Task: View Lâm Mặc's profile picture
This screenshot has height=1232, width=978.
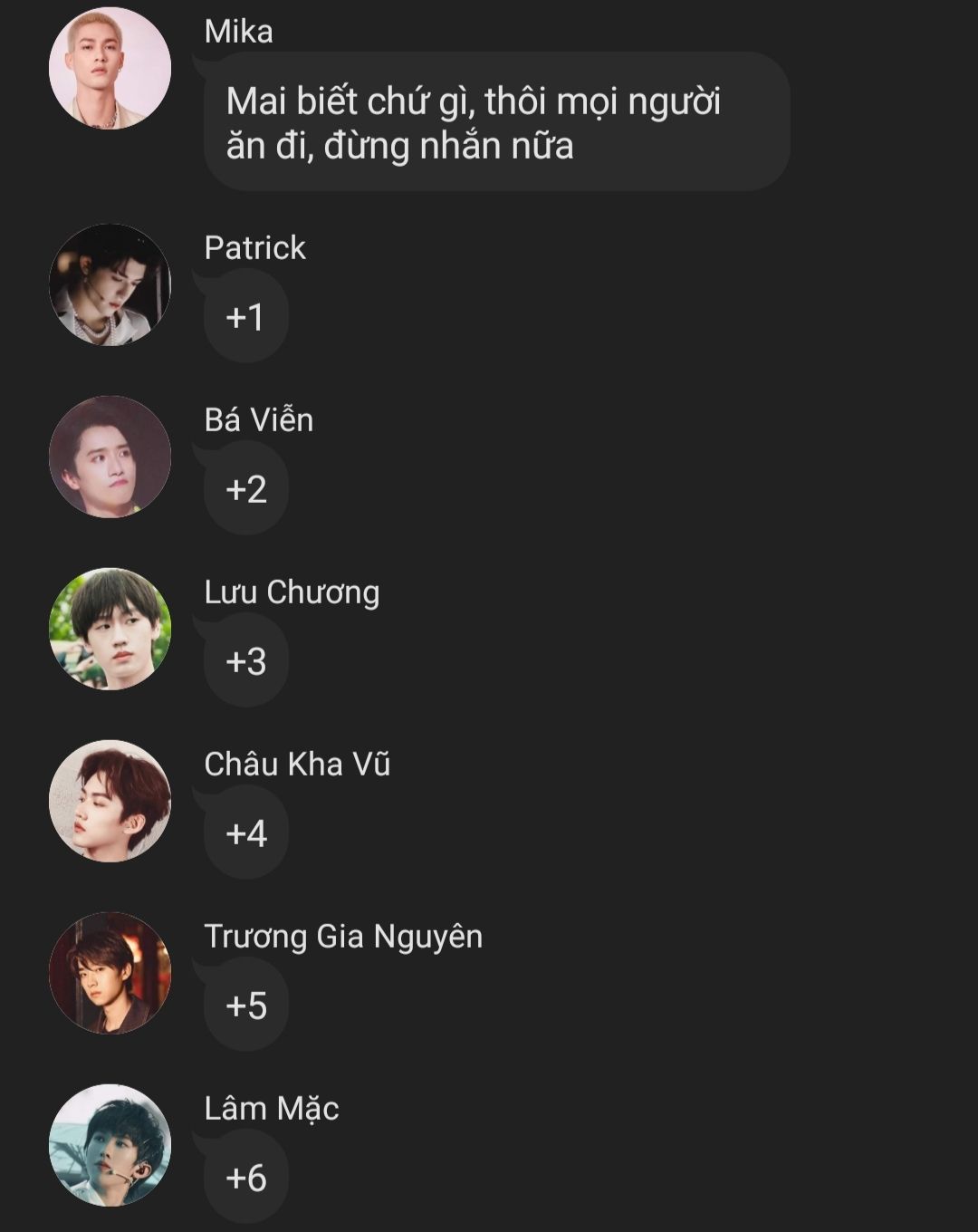Action: point(110,1145)
